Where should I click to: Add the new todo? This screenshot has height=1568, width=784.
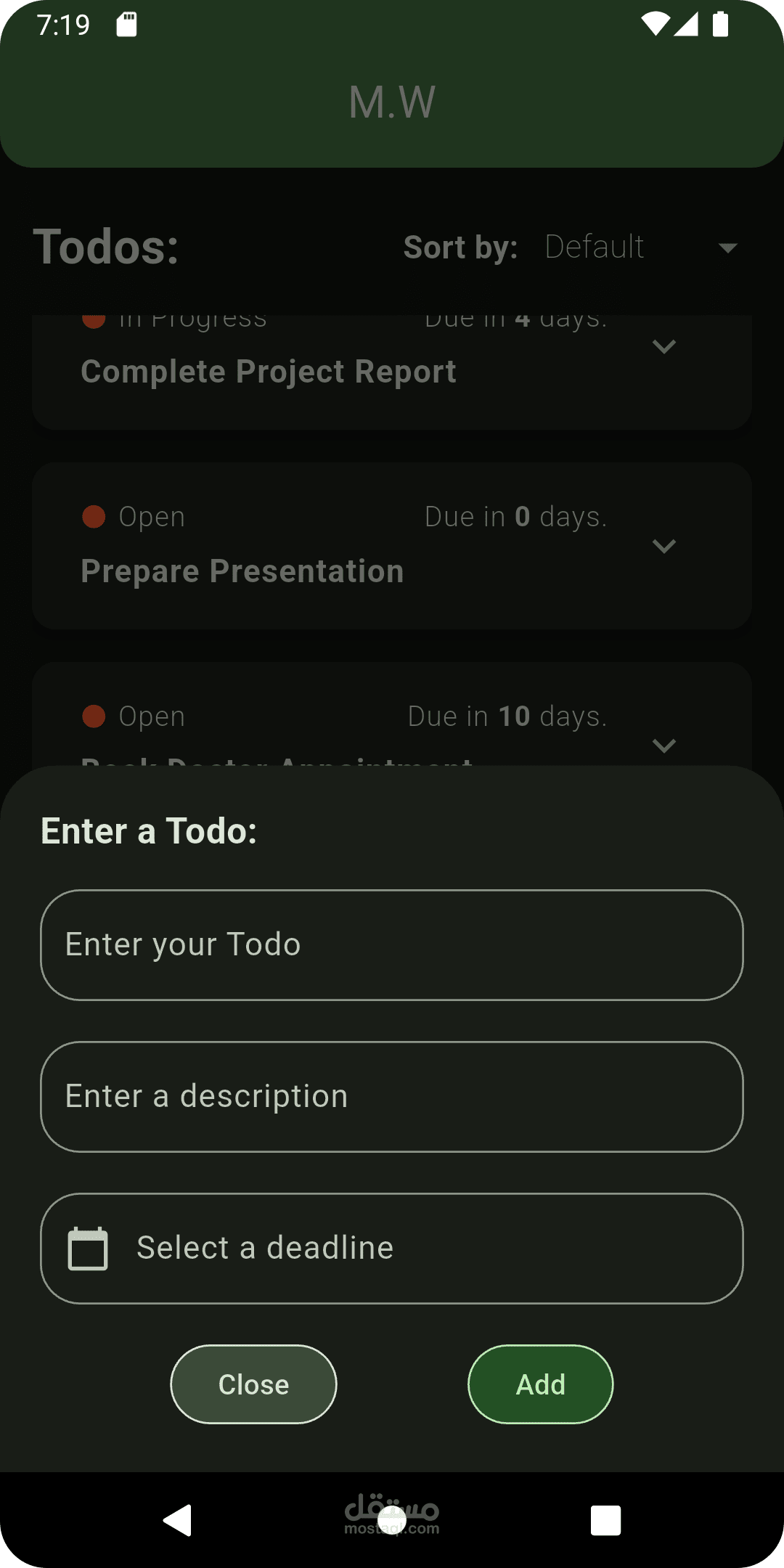(x=540, y=1384)
